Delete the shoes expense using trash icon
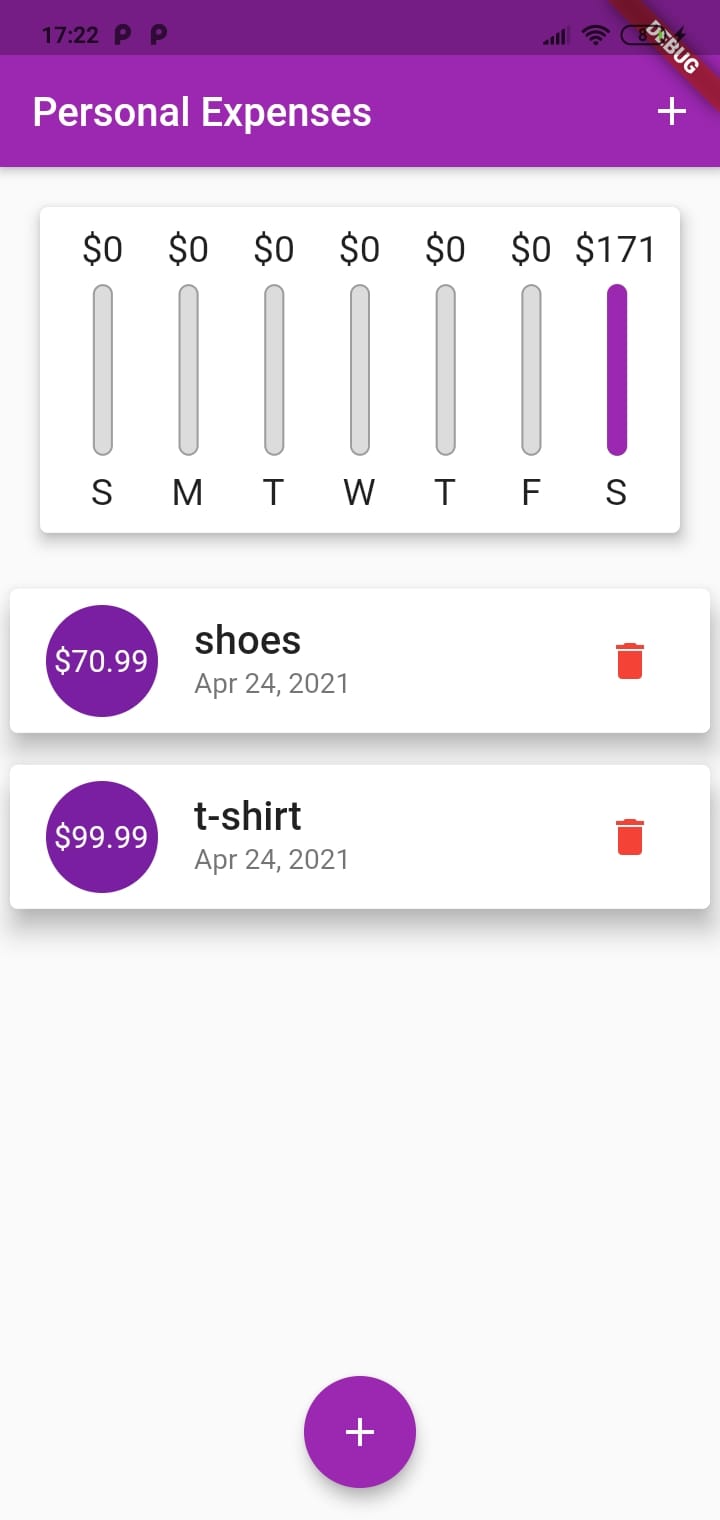Viewport: 720px width, 1520px height. pyautogui.click(x=629, y=660)
